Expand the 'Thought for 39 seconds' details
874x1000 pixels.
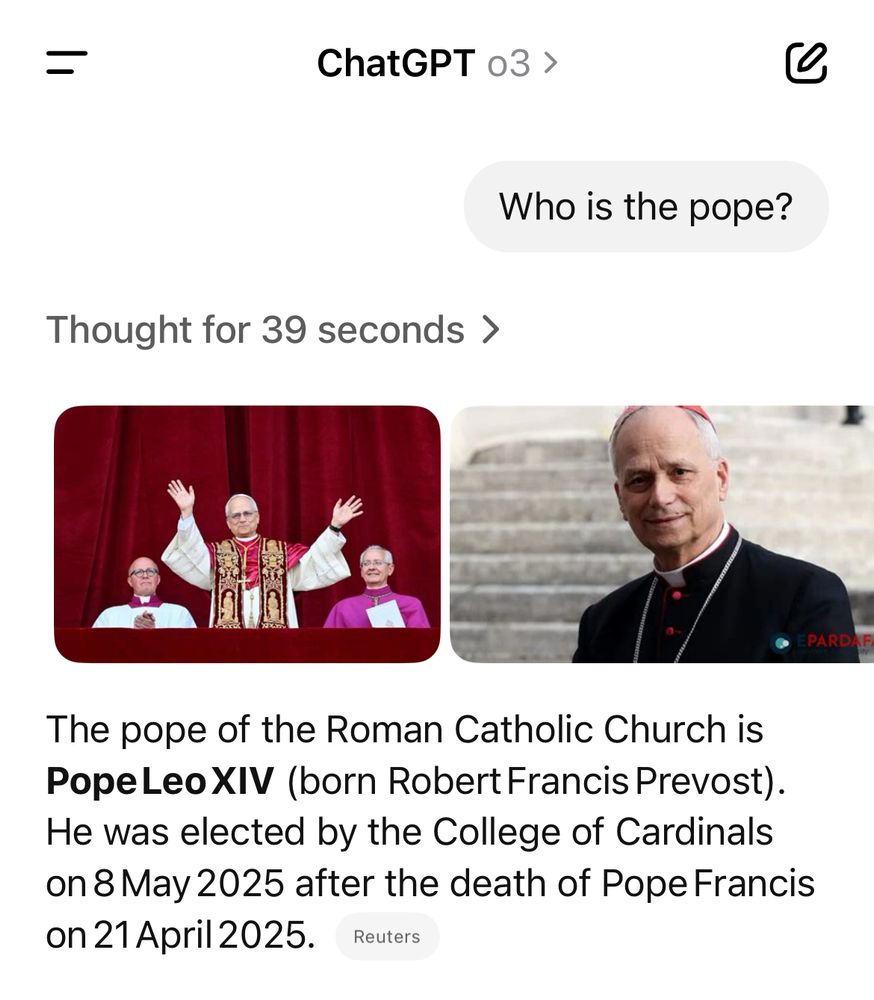pyautogui.click(x=272, y=330)
